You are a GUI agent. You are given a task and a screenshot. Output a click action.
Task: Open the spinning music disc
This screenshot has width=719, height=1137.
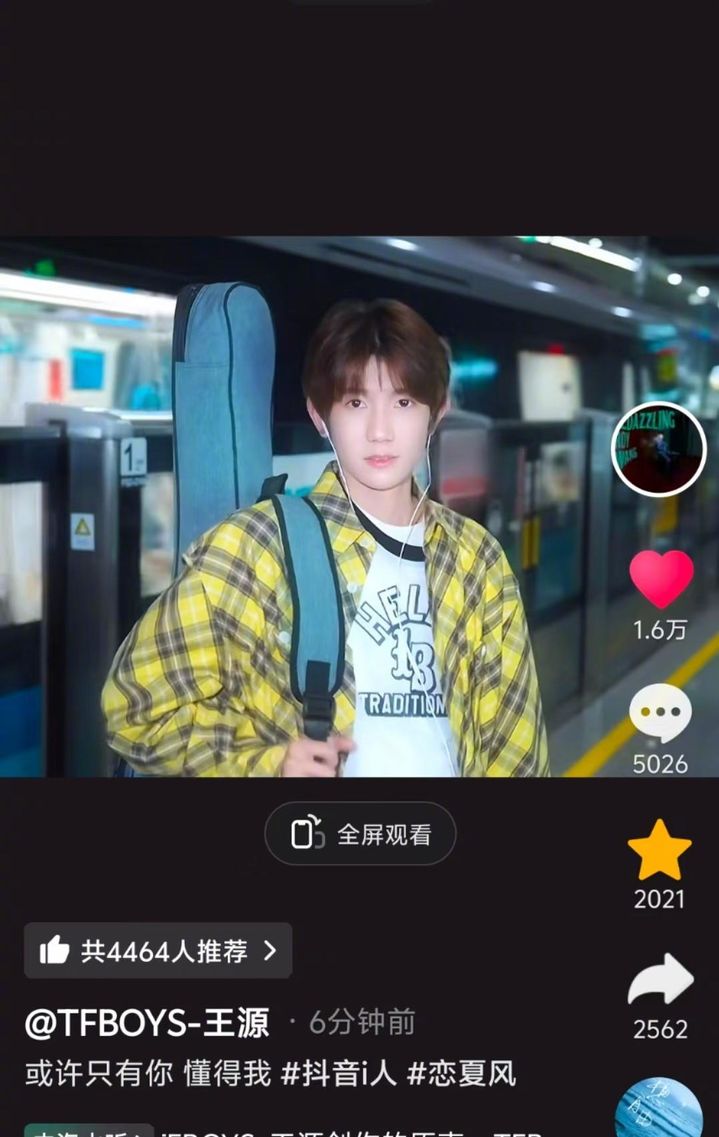[x=657, y=1110]
